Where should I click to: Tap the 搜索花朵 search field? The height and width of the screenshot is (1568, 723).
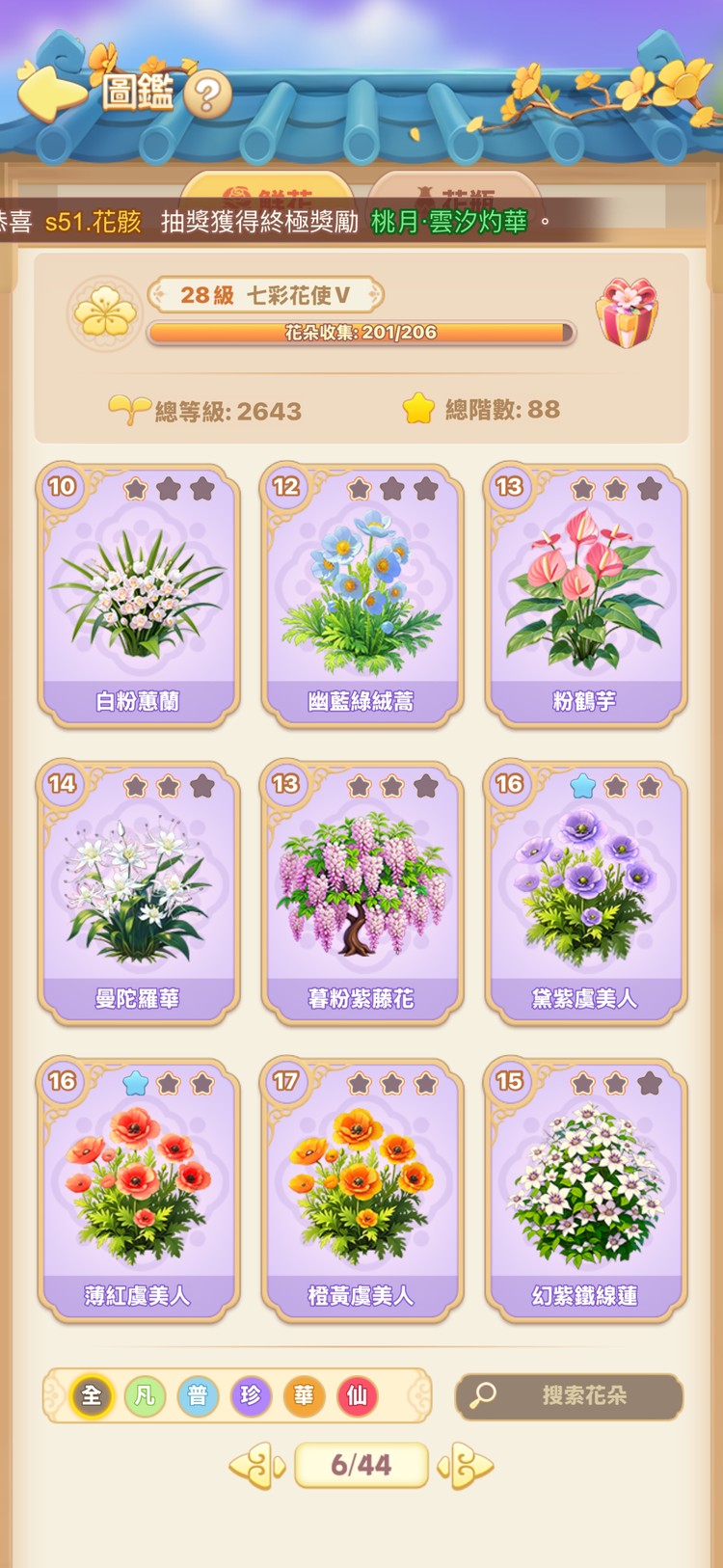[x=570, y=1395]
